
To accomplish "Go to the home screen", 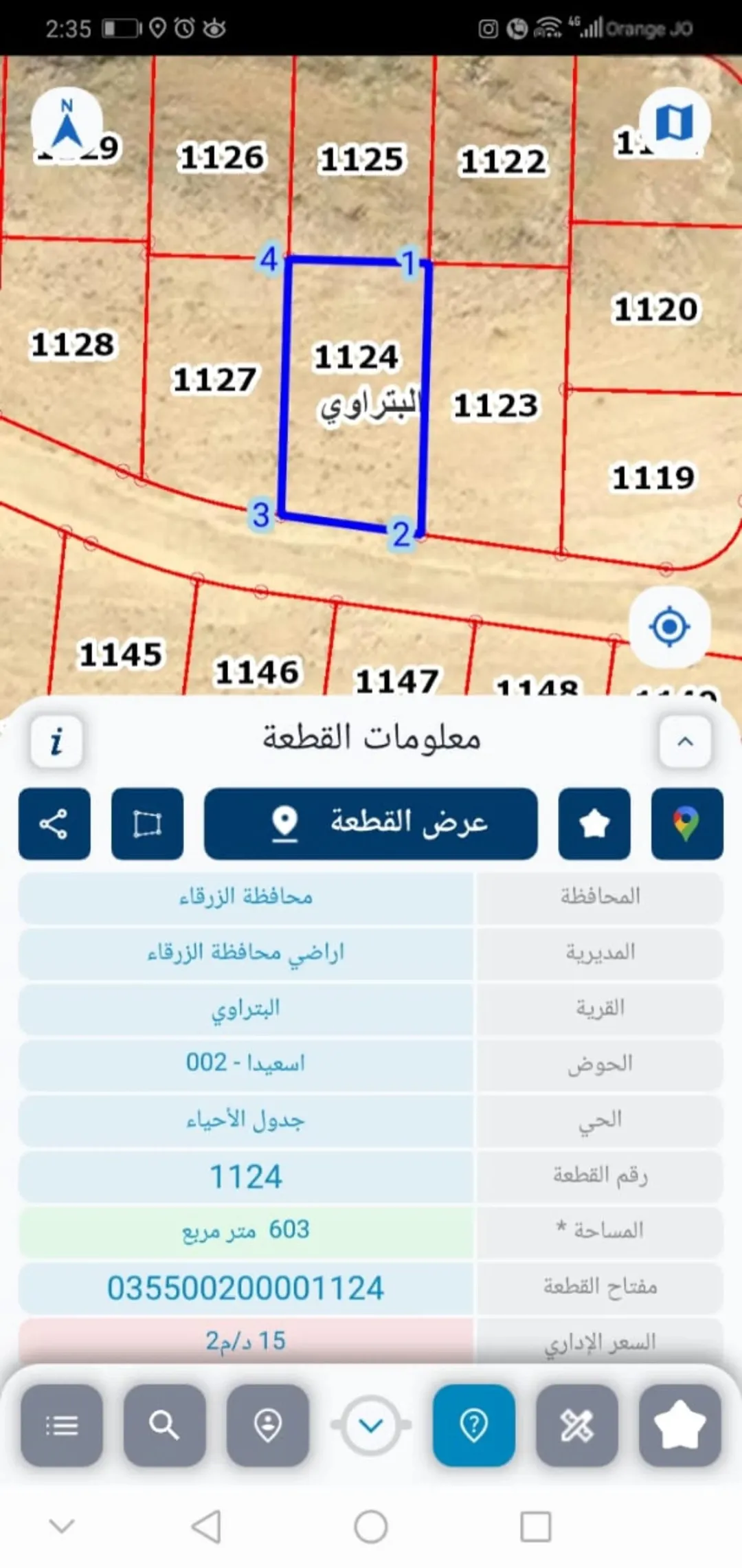I will [371, 1527].
